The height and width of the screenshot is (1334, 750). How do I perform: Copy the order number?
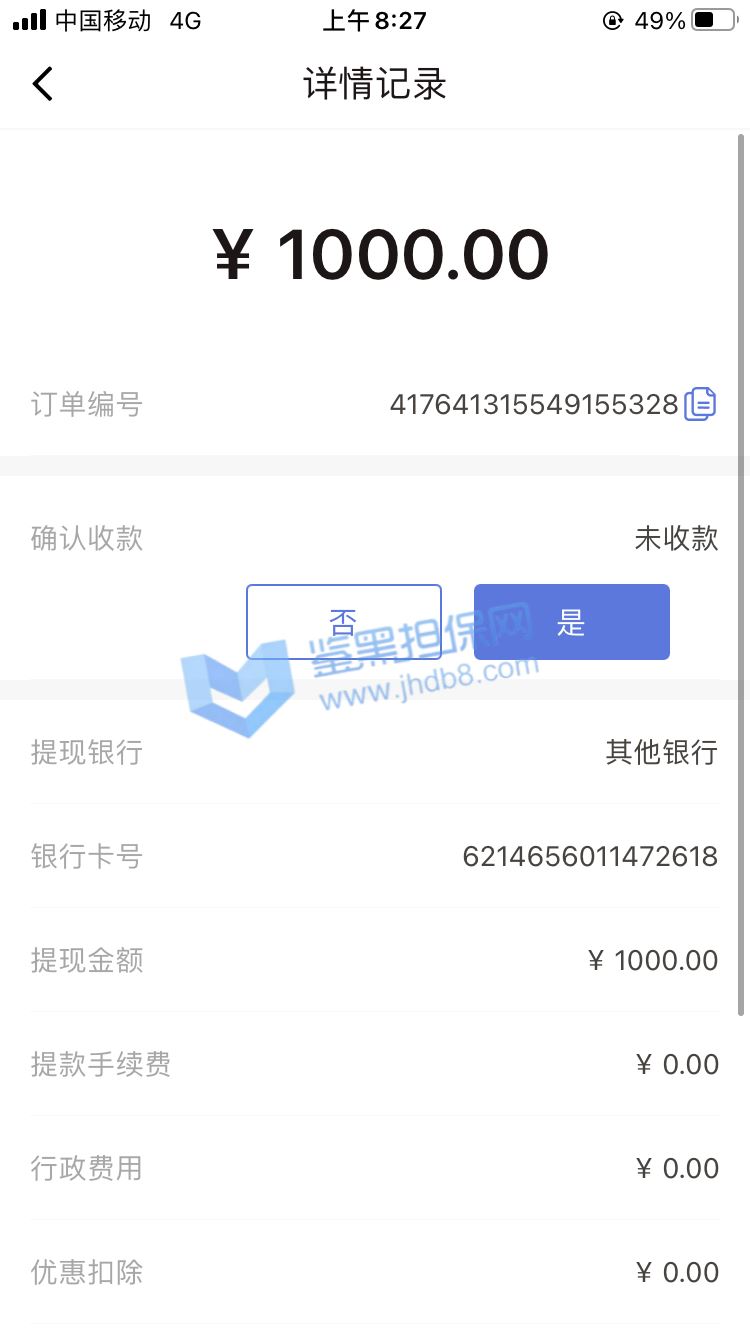coord(700,404)
